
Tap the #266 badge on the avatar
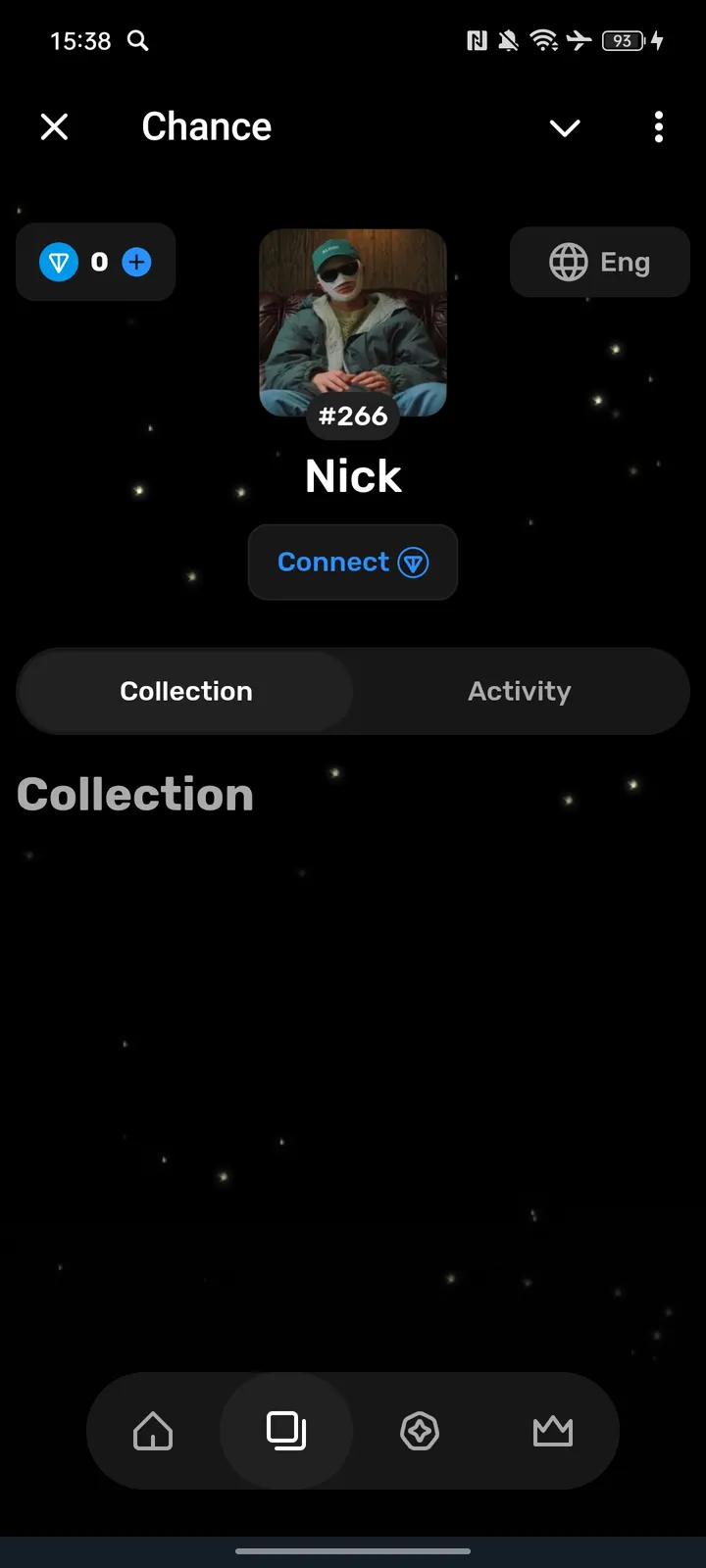pos(353,416)
